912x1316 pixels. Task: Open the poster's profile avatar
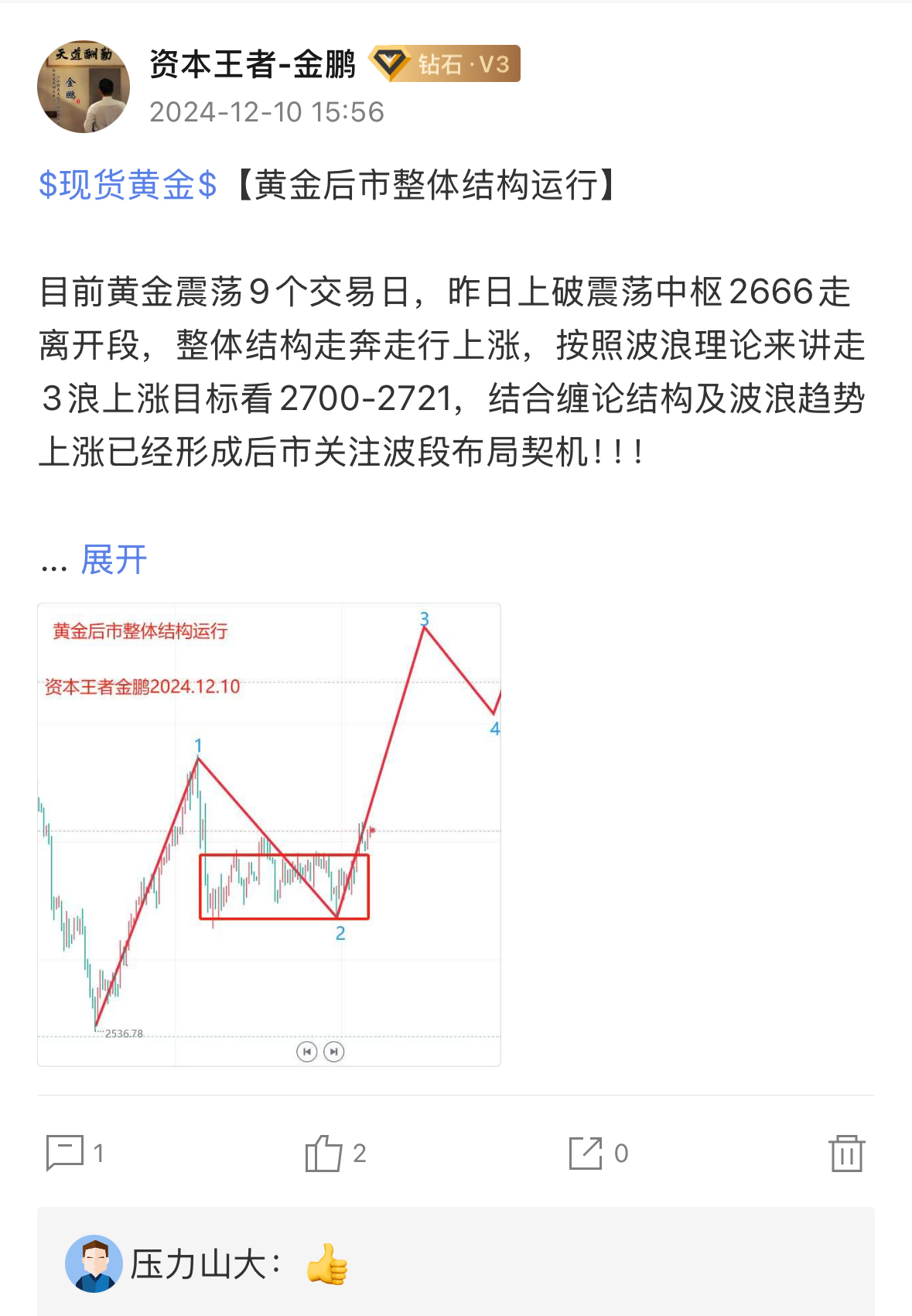[x=82, y=81]
